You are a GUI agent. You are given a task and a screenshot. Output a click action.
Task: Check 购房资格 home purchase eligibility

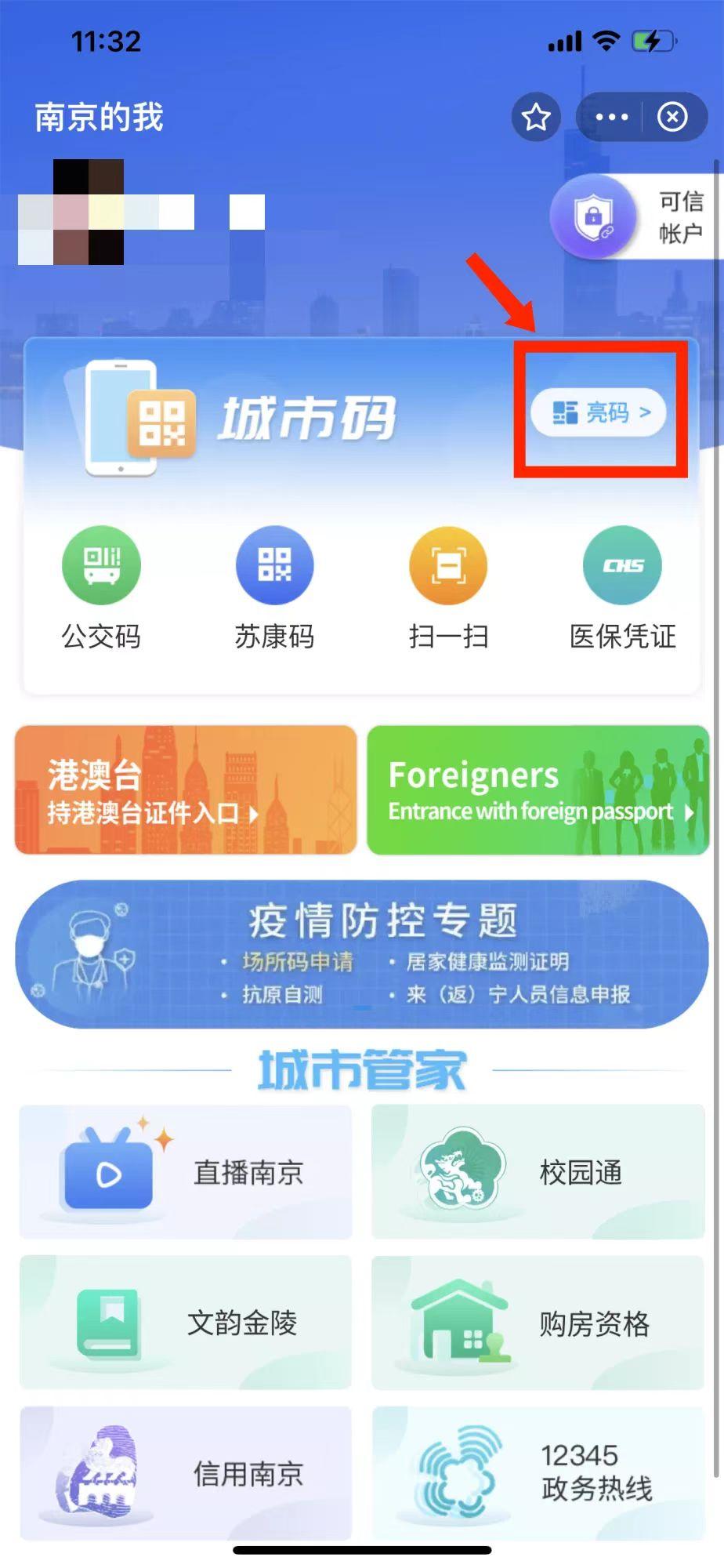pyautogui.click(x=538, y=1323)
